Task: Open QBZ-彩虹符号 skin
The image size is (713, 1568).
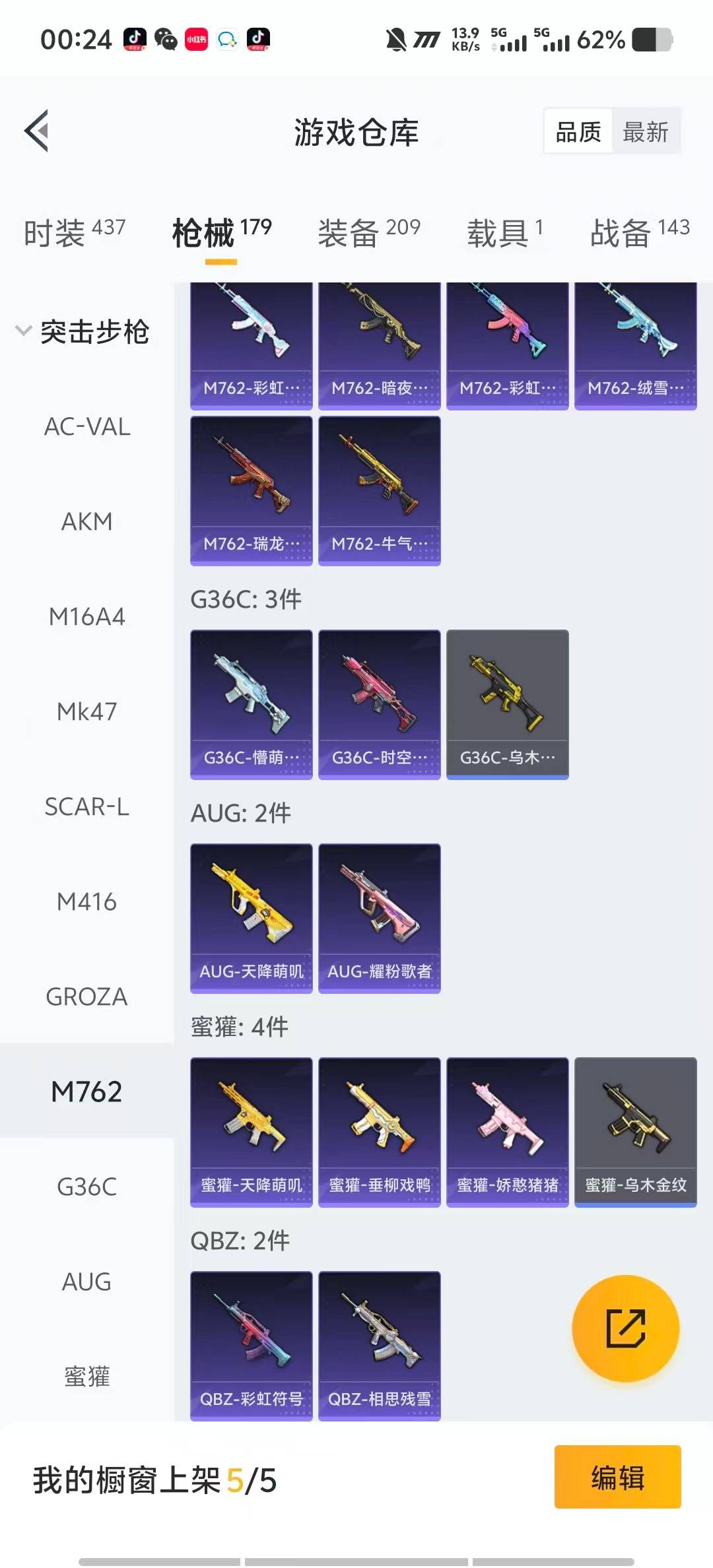Action: click(x=251, y=1346)
